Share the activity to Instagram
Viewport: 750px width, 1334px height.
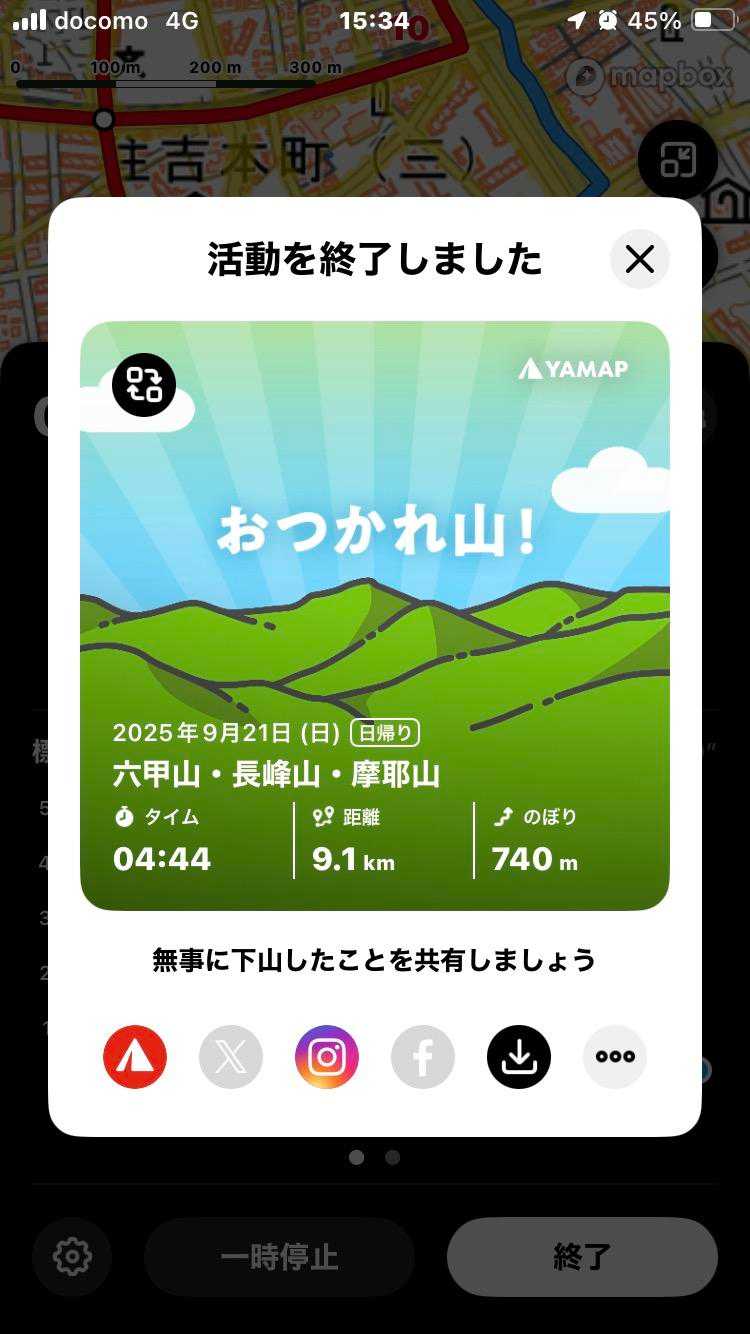(327, 1057)
